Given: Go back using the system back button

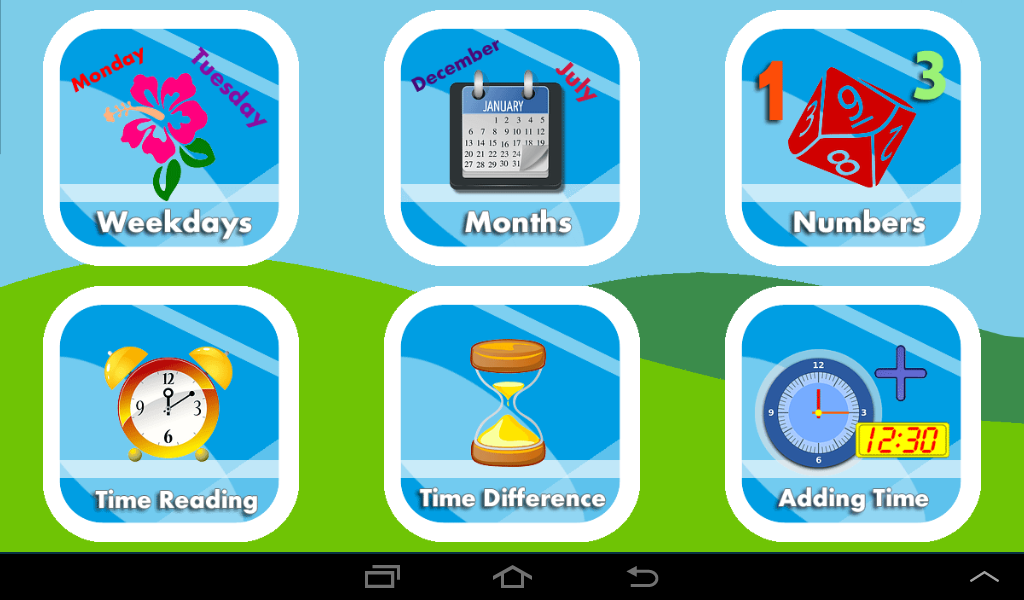Looking at the screenshot, I should coord(642,577).
